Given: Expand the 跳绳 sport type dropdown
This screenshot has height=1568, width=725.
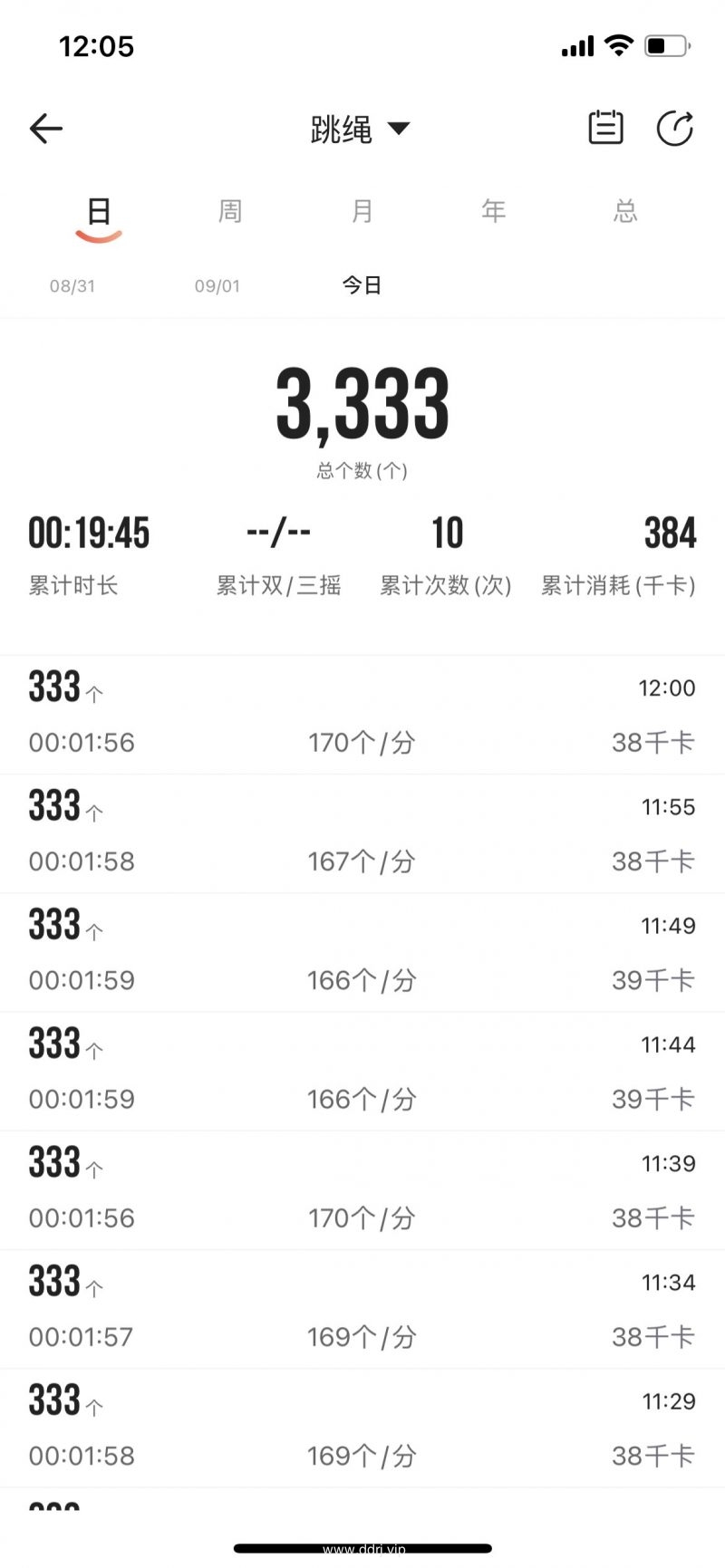Looking at the screenshot, I should click(360, 130).
